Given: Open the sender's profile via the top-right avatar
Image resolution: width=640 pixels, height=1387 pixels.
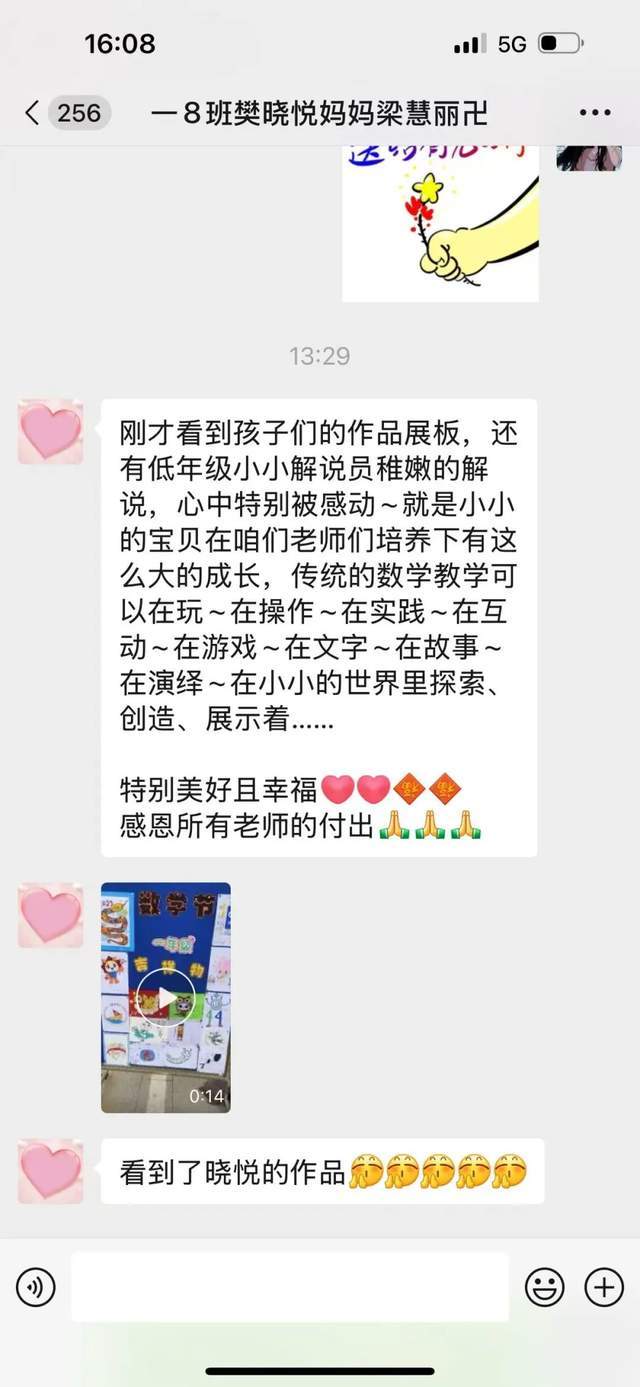Looking at the screenshot, I should (589, 158).
